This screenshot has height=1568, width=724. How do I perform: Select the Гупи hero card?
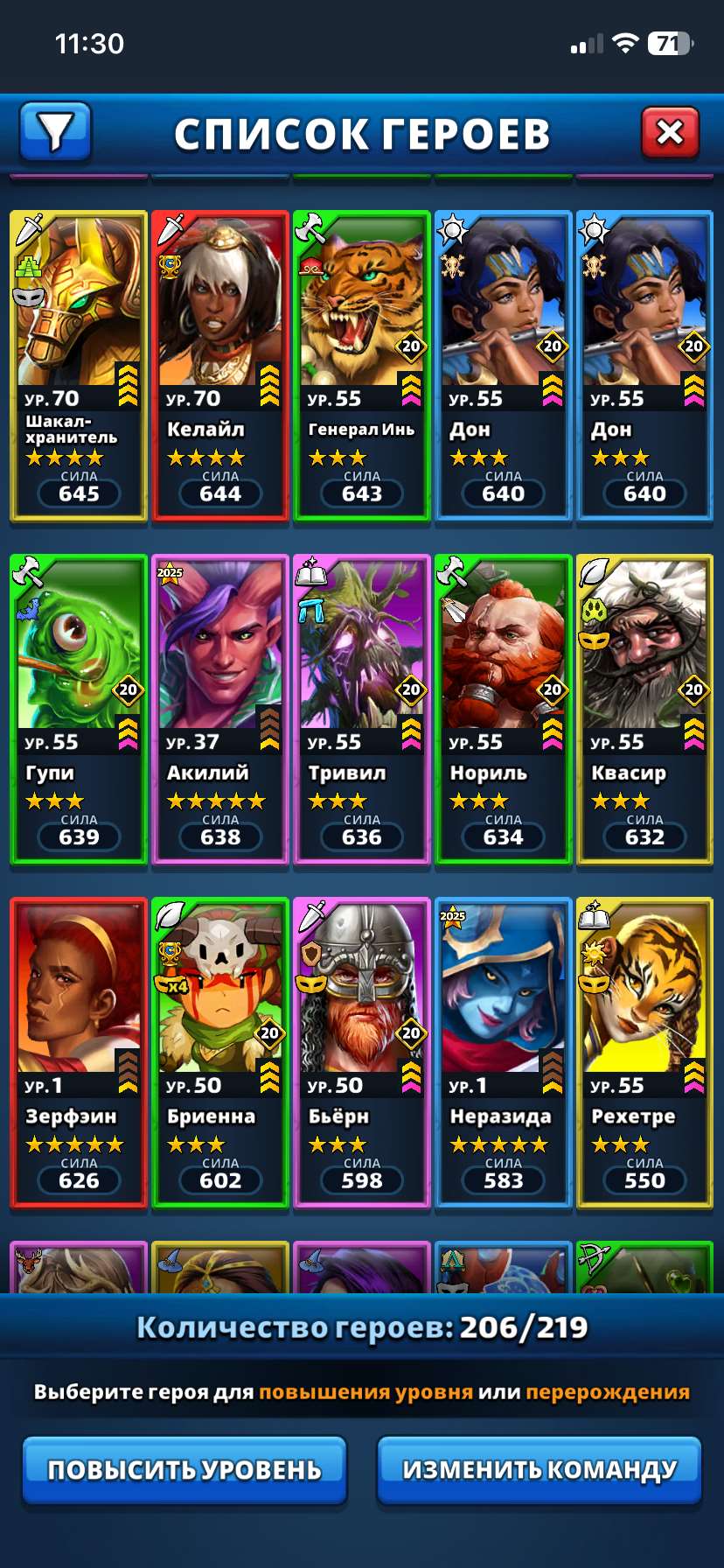point(79,710)
